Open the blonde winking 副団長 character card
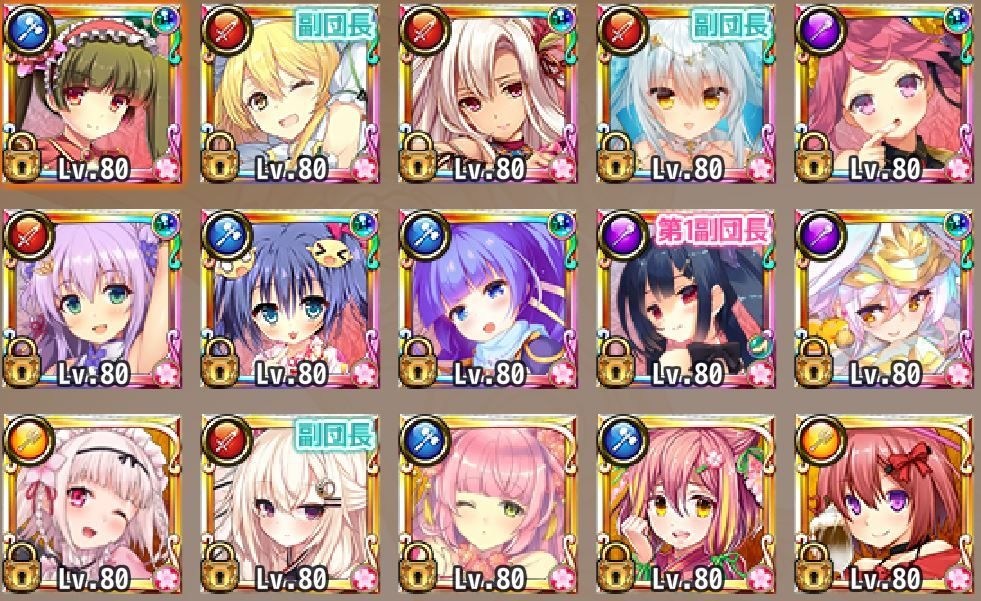This screenshot has height=601, width=981. pos(289,93)
